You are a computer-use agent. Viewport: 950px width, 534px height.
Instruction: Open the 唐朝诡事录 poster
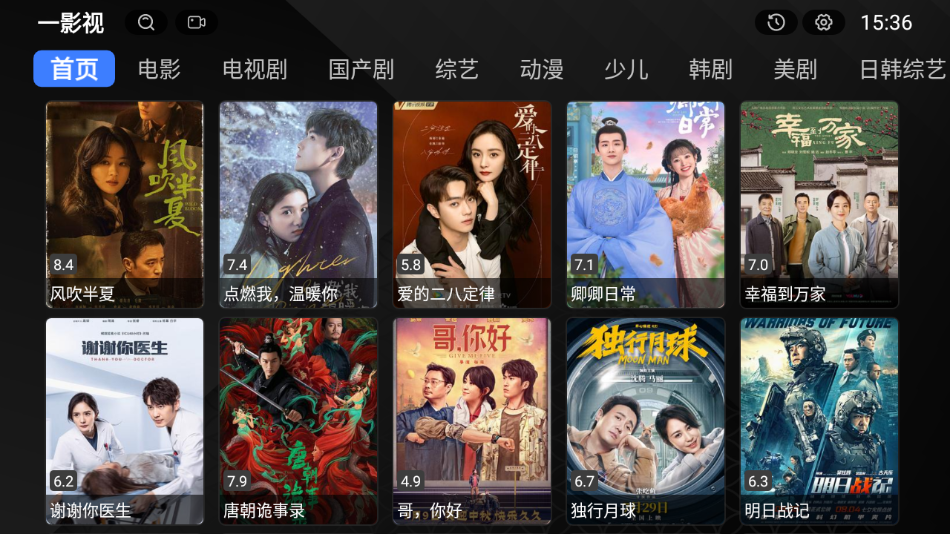298,421
